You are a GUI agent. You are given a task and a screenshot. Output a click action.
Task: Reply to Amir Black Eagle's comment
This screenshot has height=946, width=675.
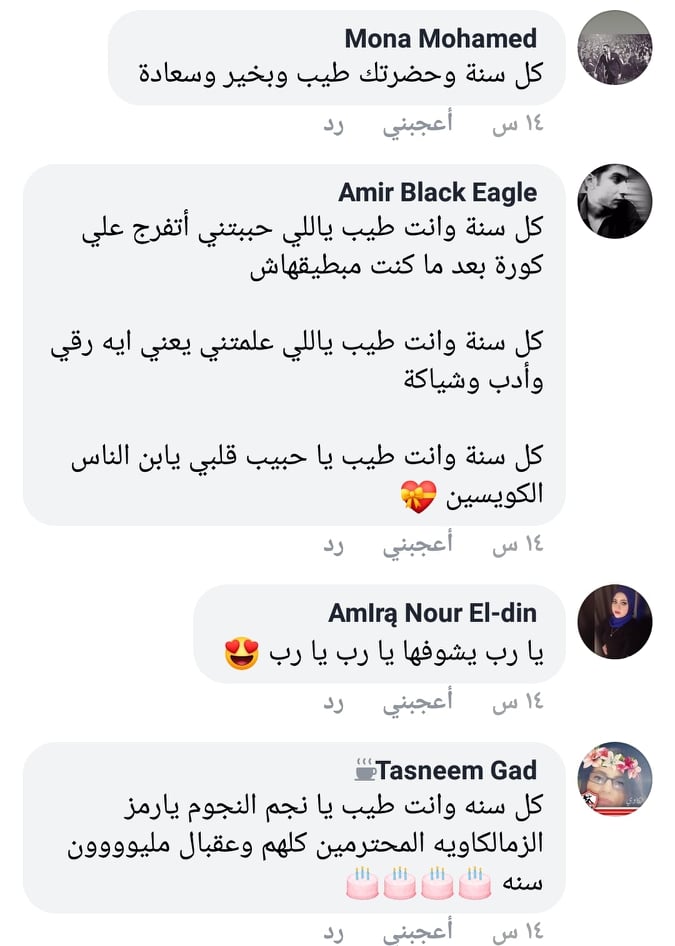(334, 544)
